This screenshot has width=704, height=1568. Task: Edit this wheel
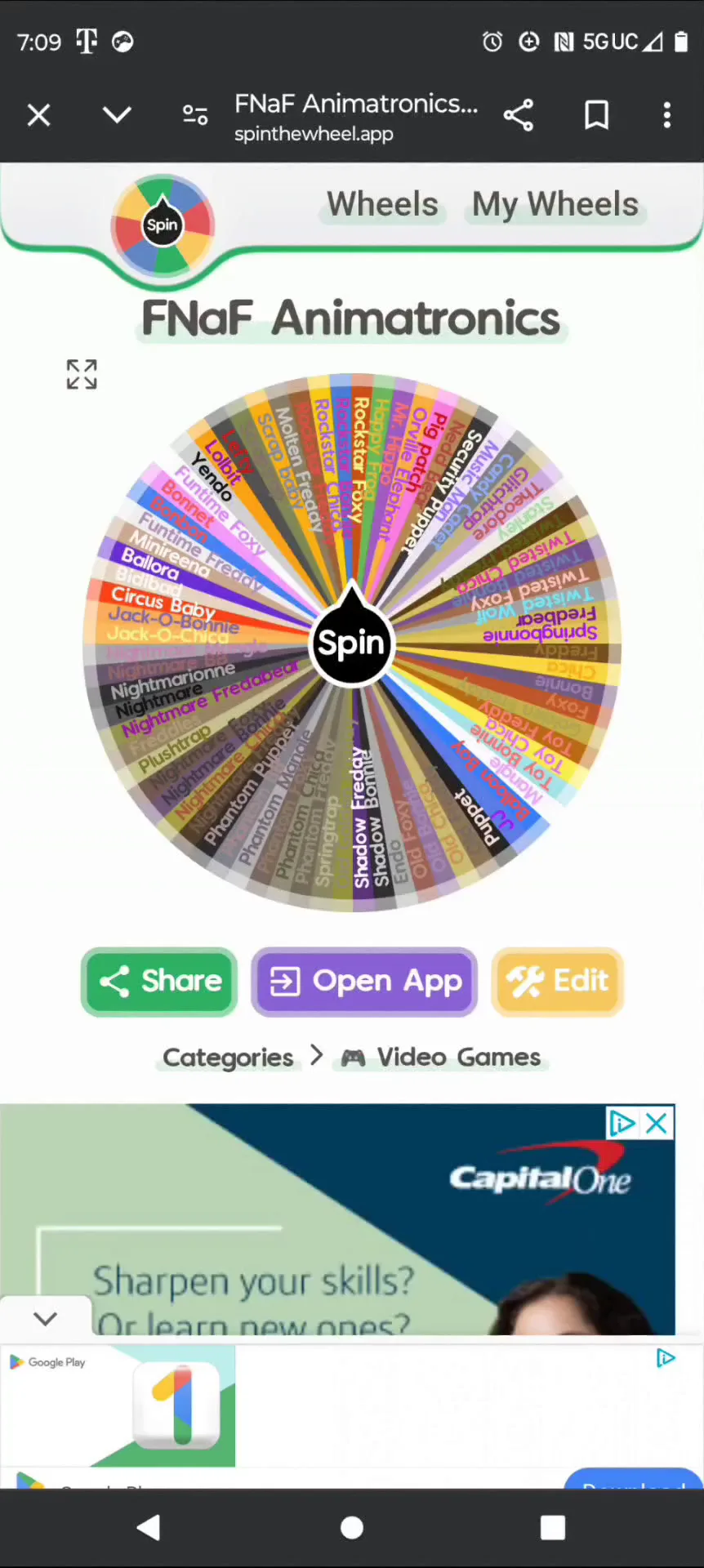pyautogui.click(x=558, y=981)
